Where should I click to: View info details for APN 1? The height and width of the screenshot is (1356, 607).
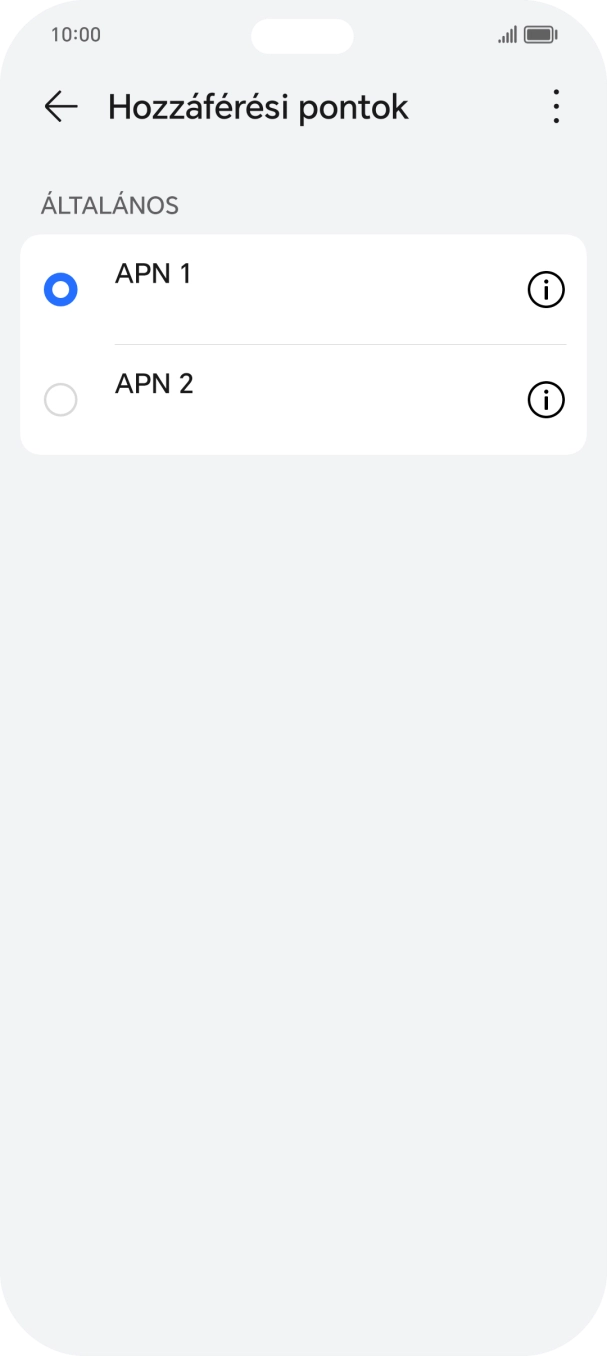(546, 290)
